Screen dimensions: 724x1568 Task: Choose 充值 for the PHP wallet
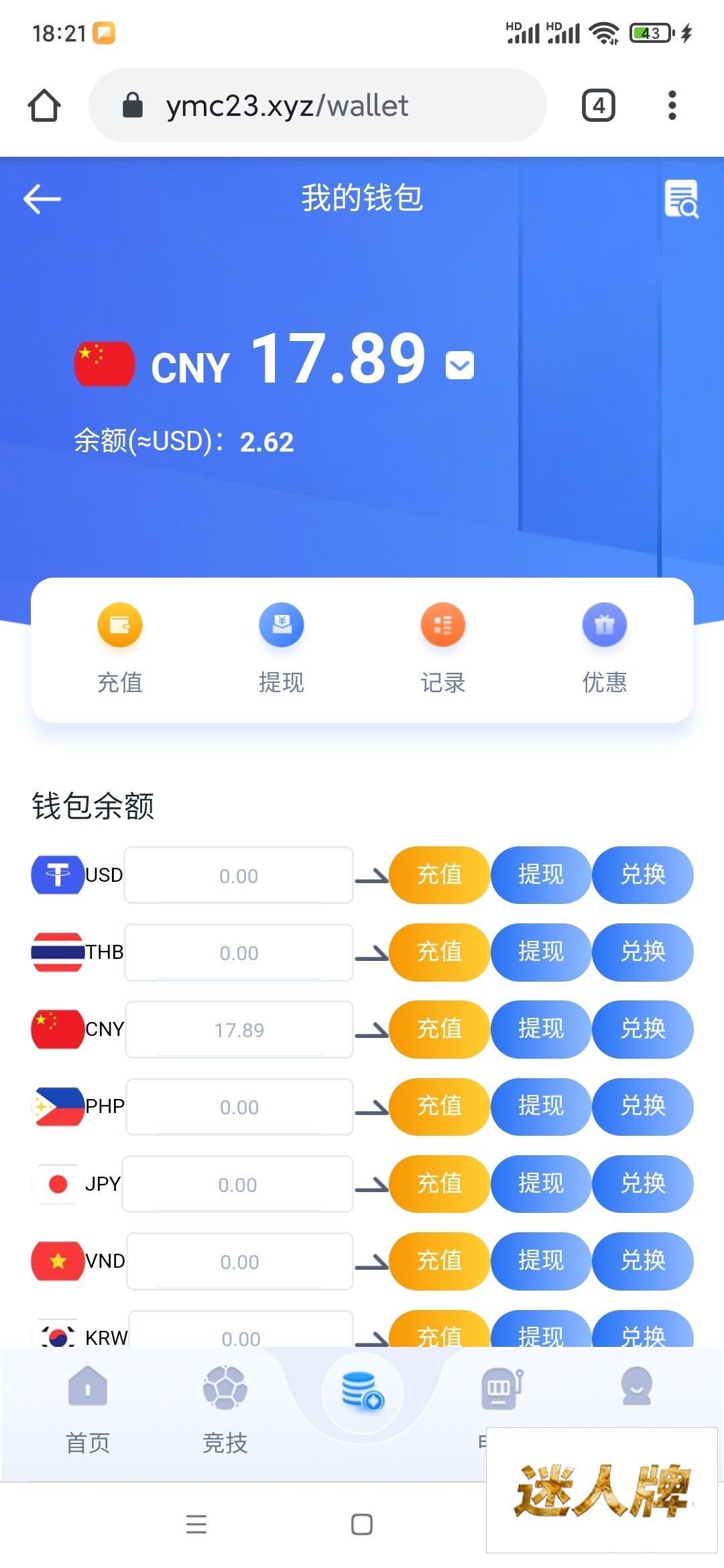[440, 1106]
